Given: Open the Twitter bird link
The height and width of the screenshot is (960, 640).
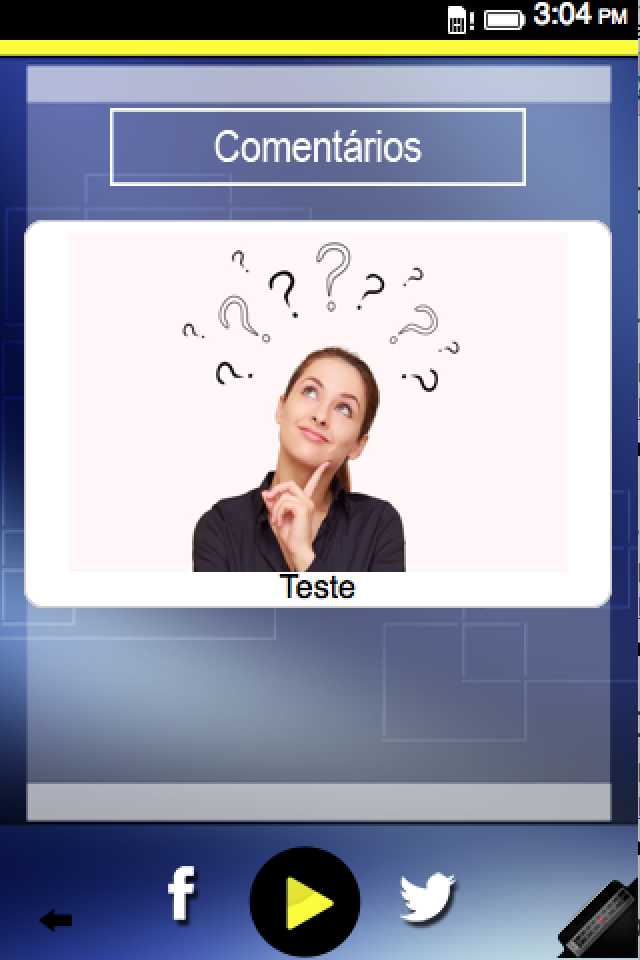Looking at the screenshot, I should [427, 897].
